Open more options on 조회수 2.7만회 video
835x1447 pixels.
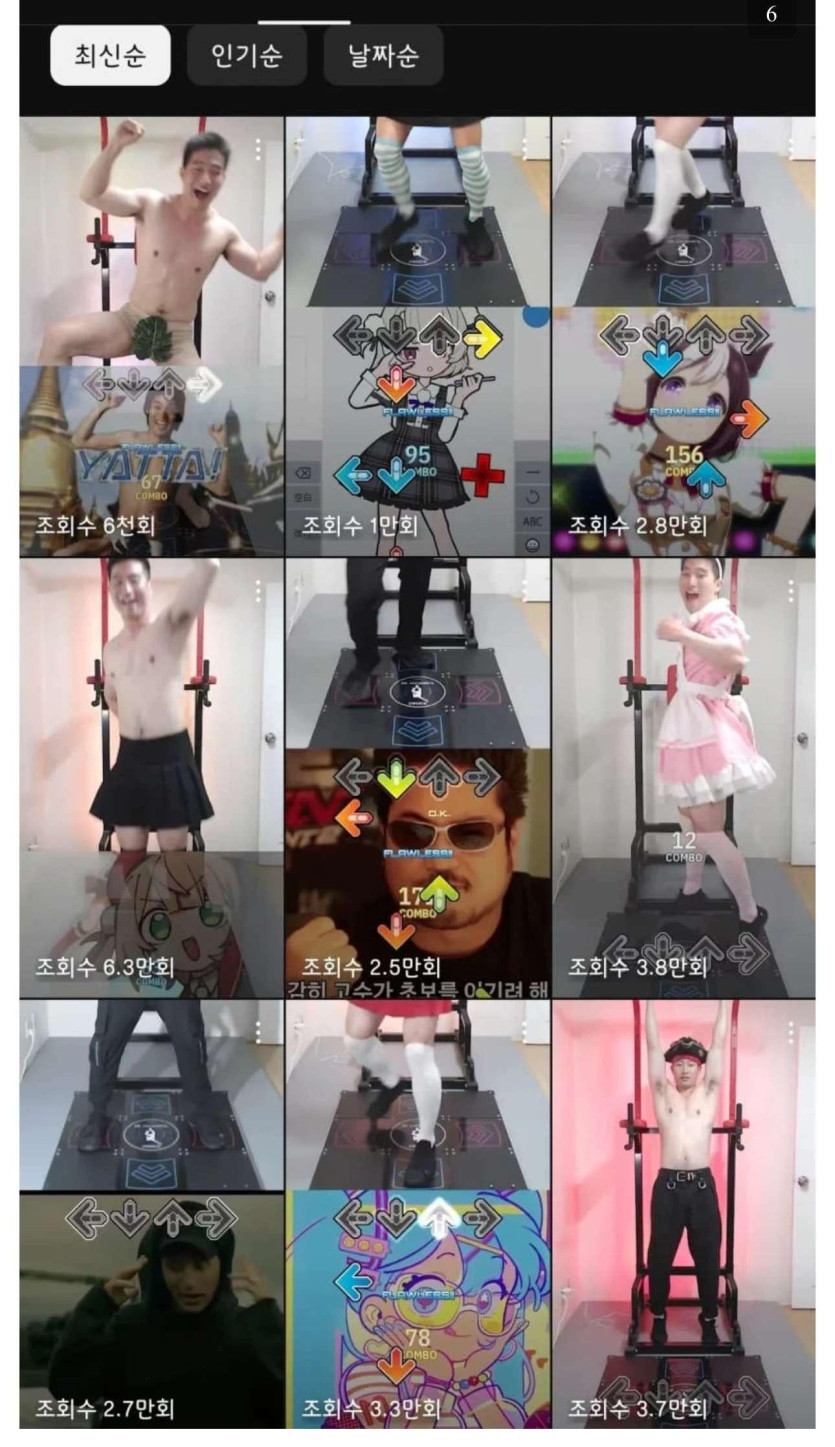[x=258, y=1032]
